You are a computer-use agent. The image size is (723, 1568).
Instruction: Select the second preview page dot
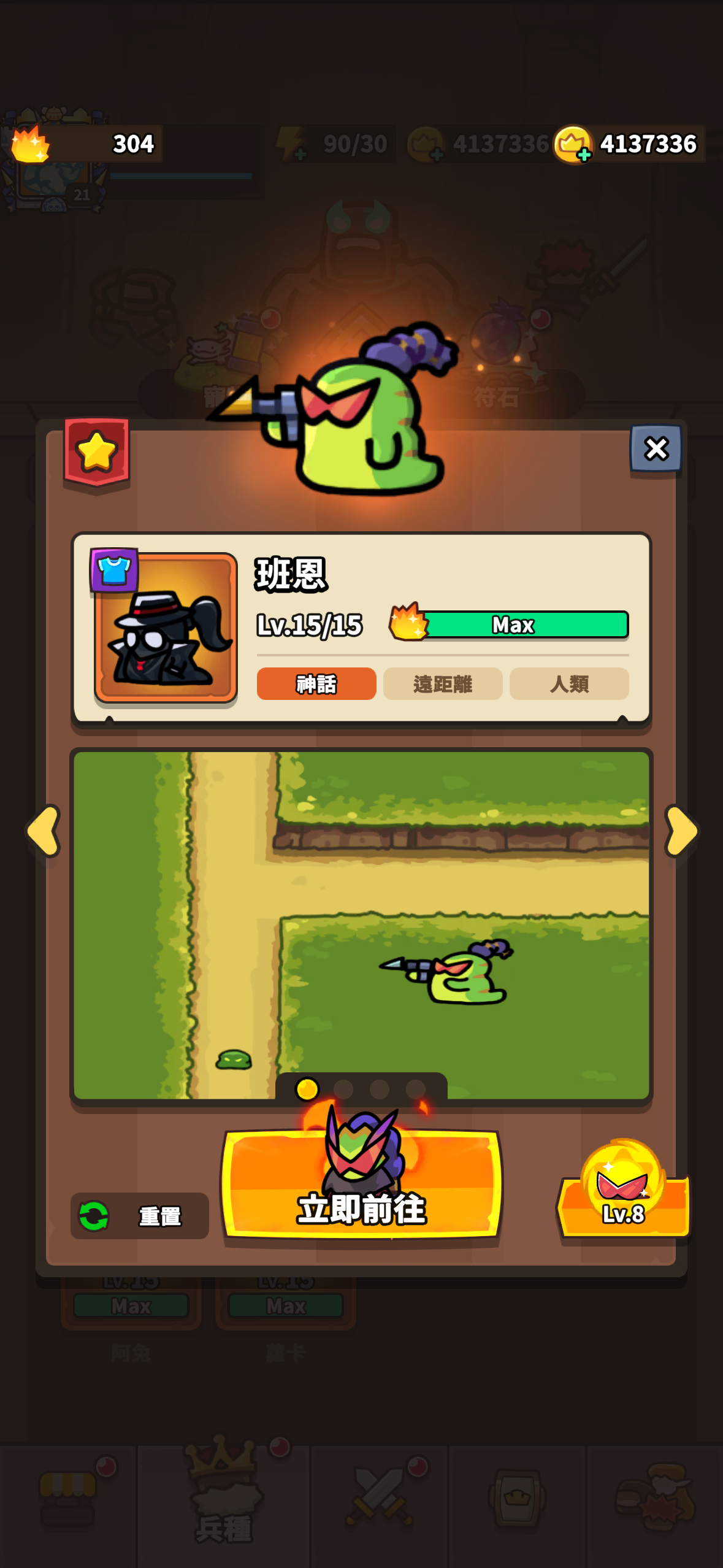[x=343, y=1090]
